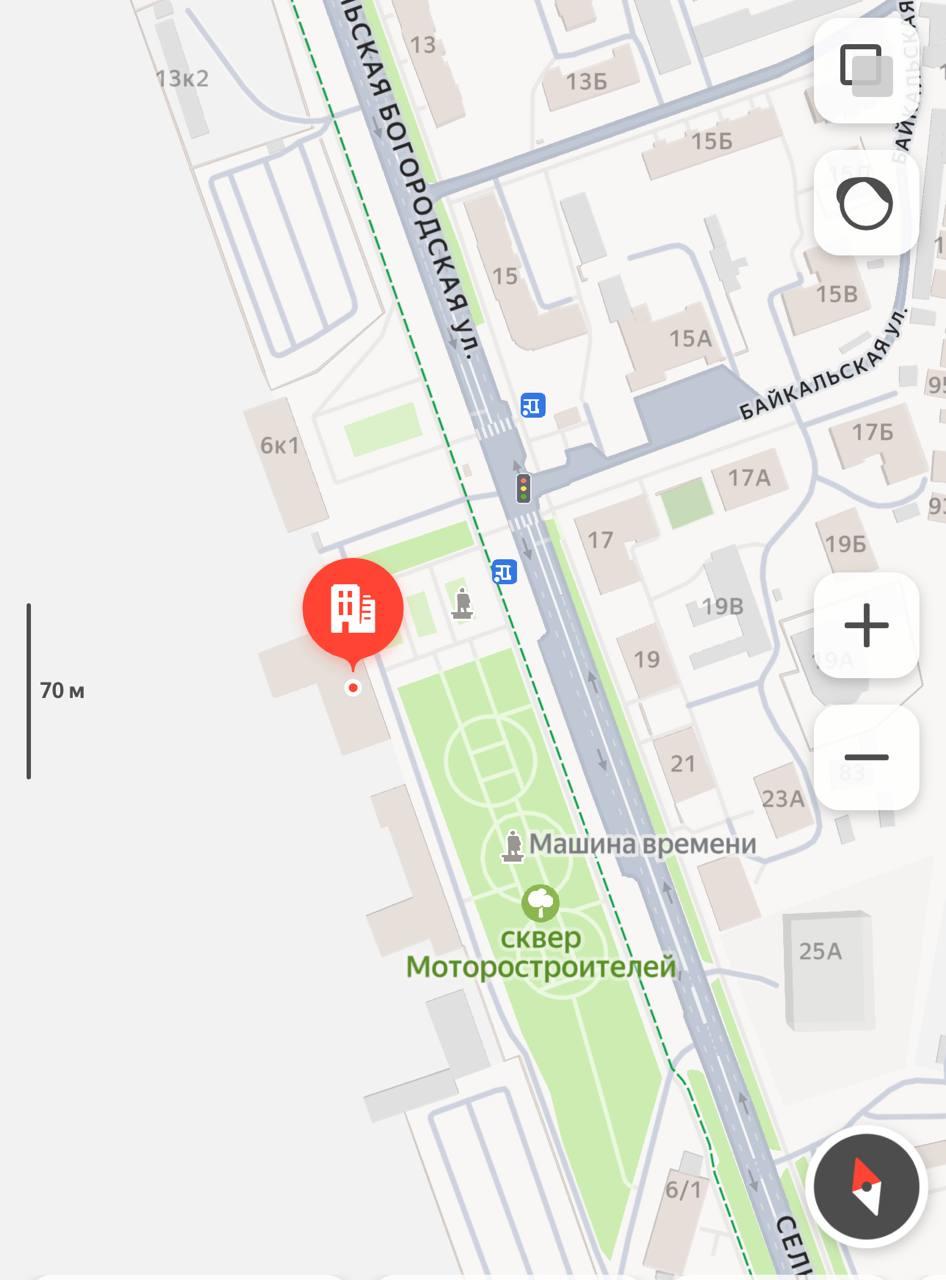Select the red building pin marker
946x1280 pixels.
coord(353,610)
